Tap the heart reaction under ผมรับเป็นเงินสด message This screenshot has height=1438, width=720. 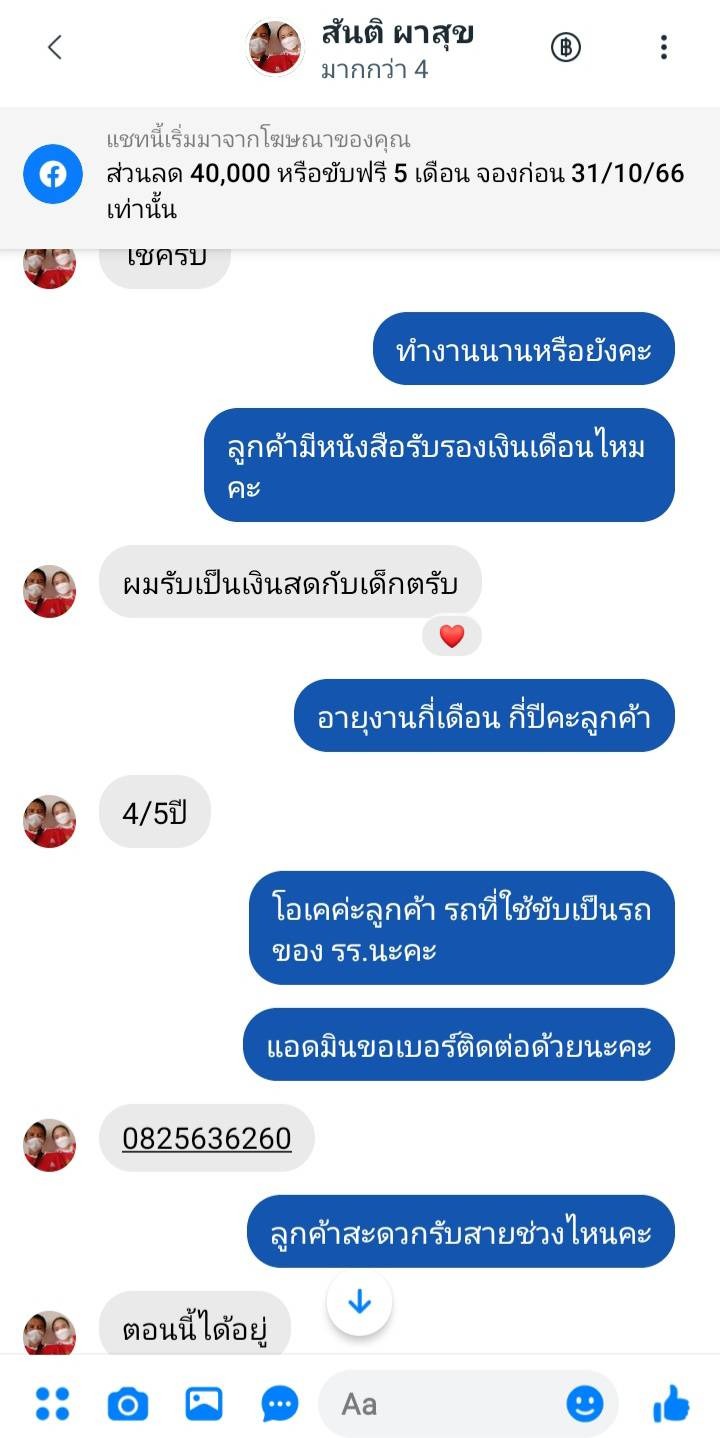point(452,636)
